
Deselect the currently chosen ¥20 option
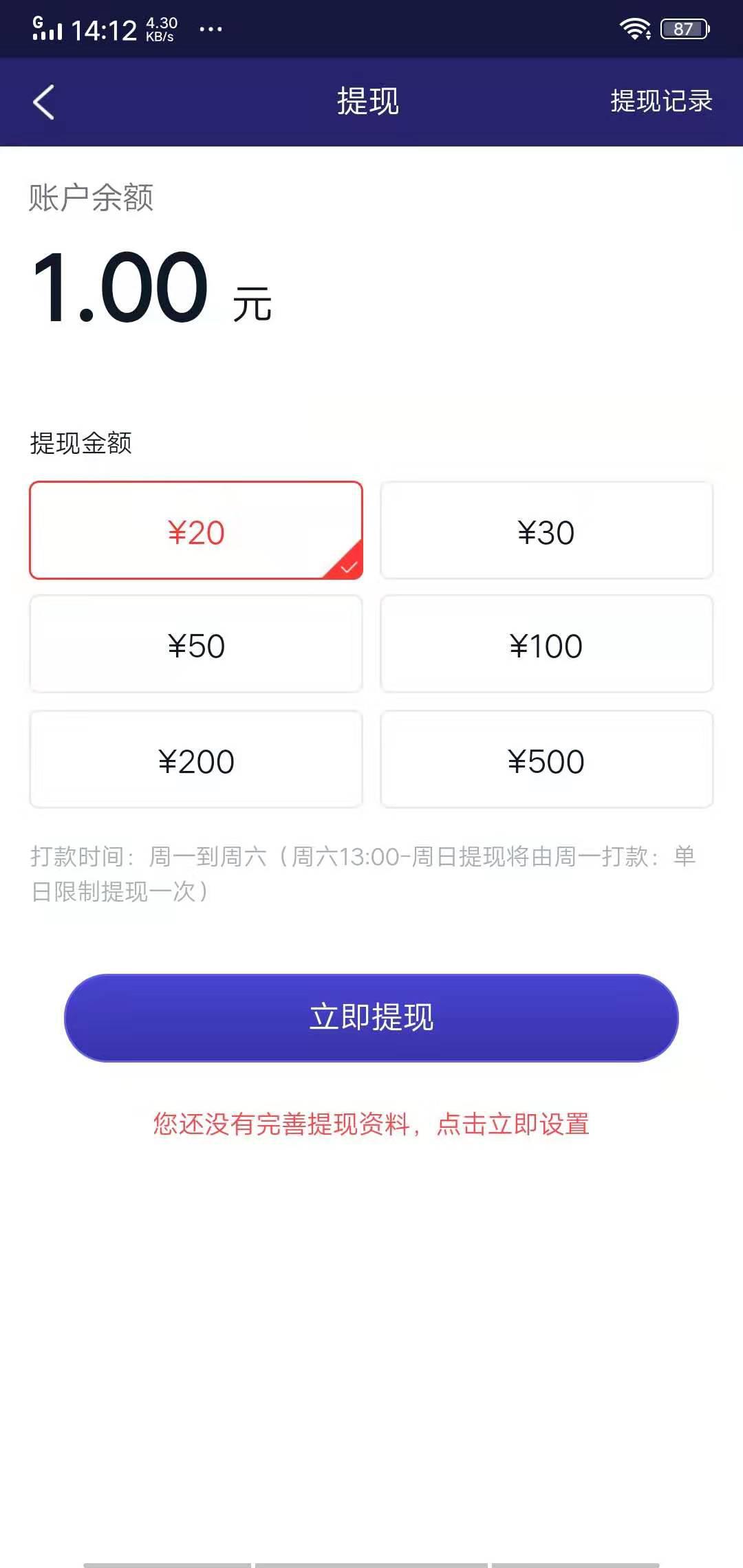[x=195, y=530]
